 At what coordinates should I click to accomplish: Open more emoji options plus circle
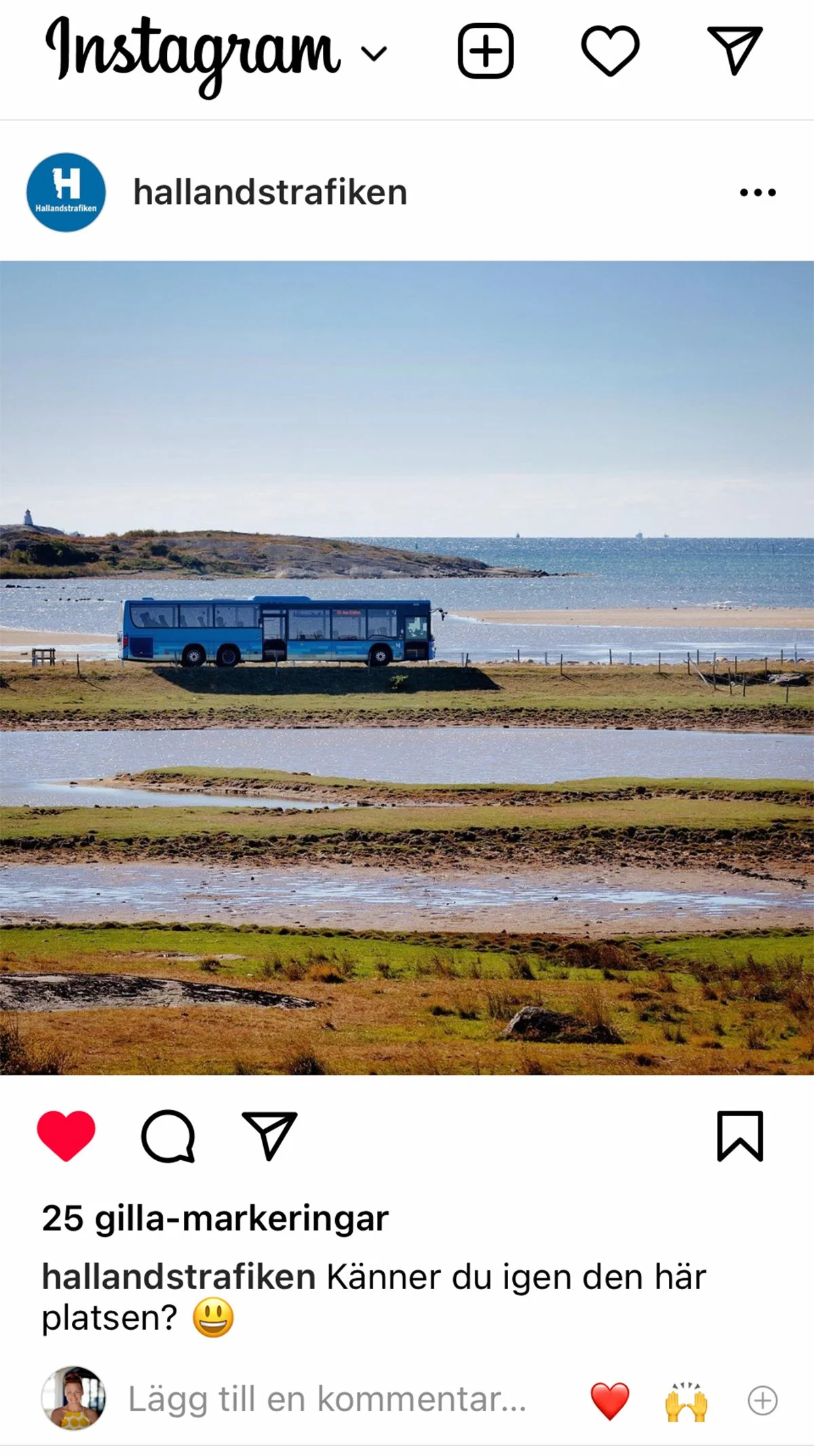pos(762,1401)
